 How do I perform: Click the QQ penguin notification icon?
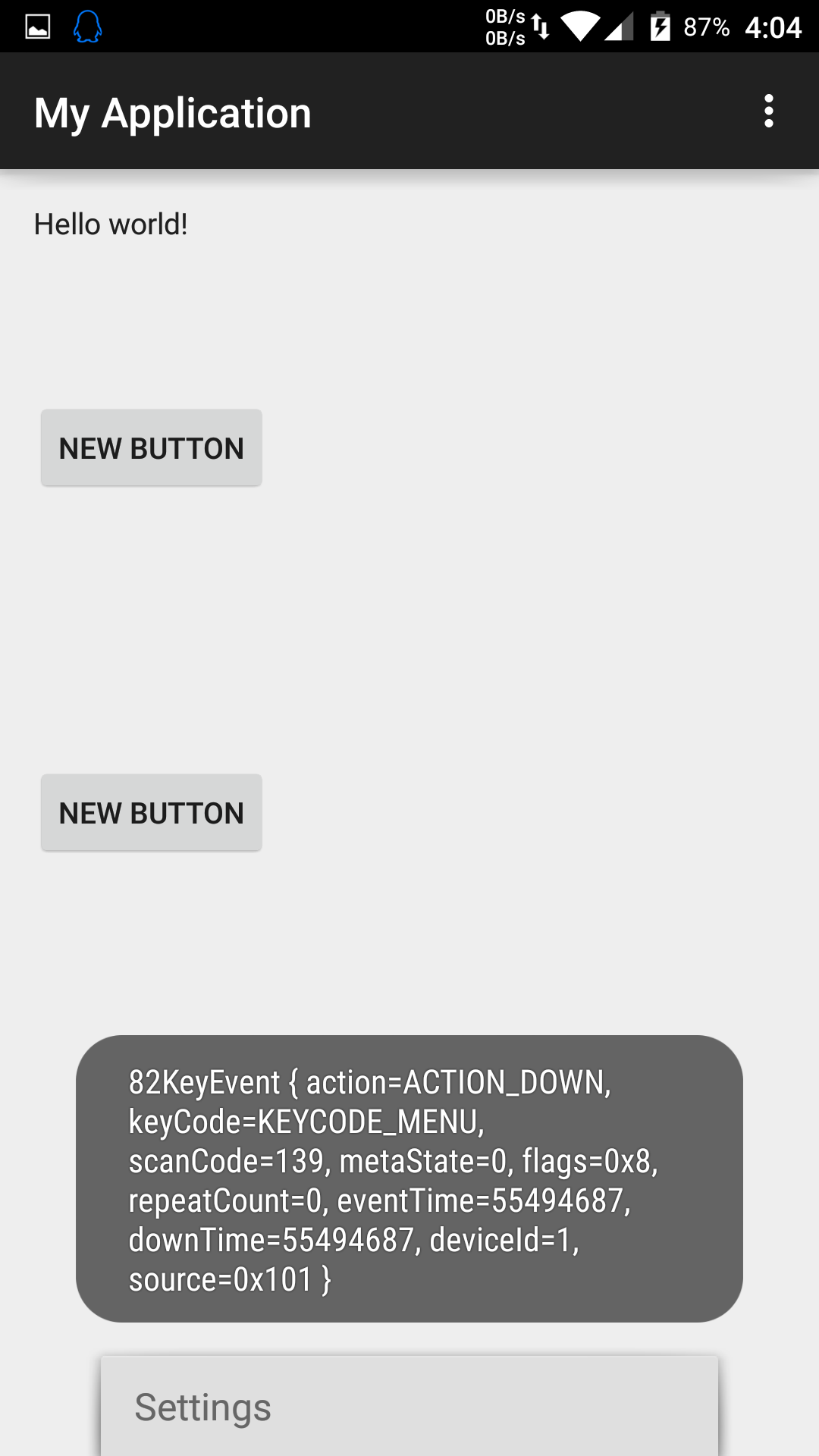click(x=89, y=27)
